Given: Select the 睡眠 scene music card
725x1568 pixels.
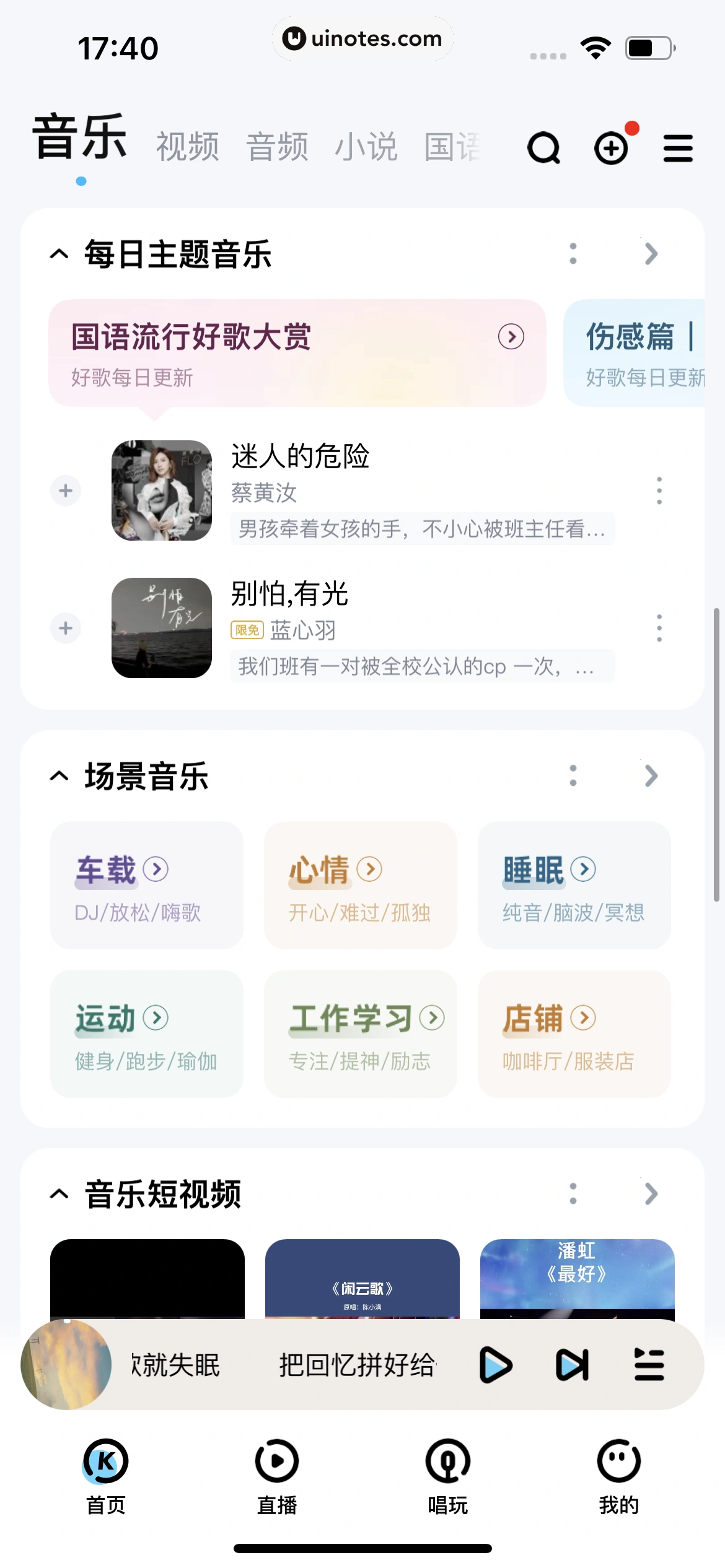Looking at the screenshot, I should 574,885.
